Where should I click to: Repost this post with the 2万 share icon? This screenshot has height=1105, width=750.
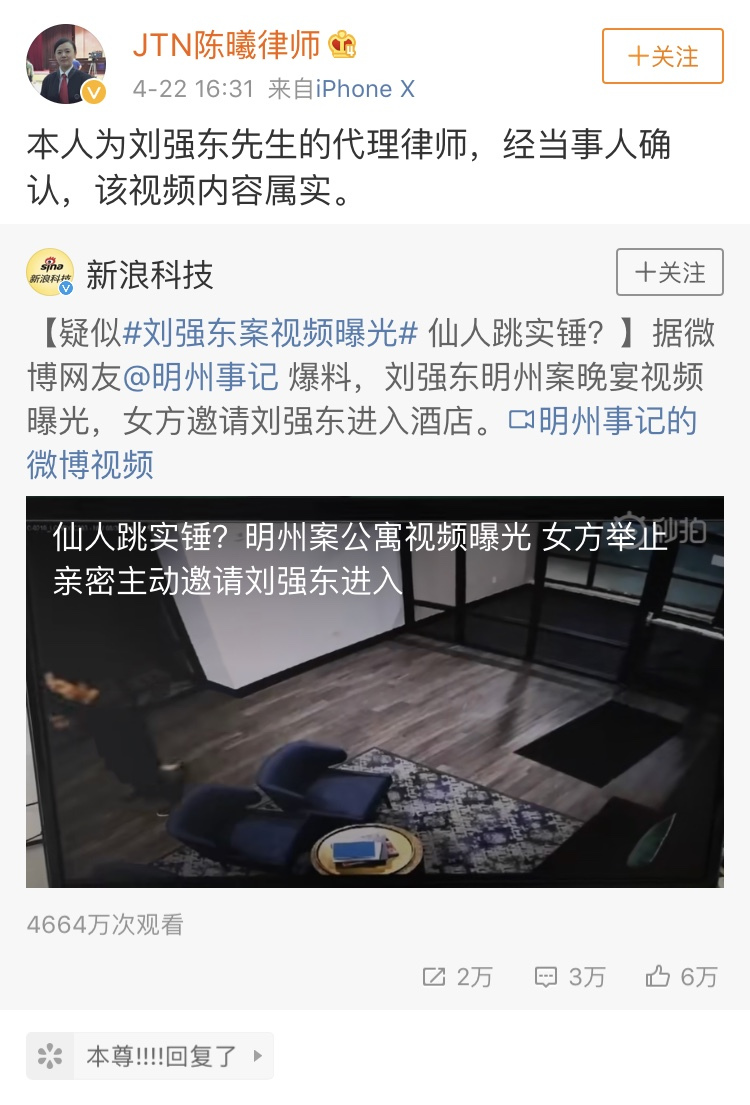pos(458,977)
